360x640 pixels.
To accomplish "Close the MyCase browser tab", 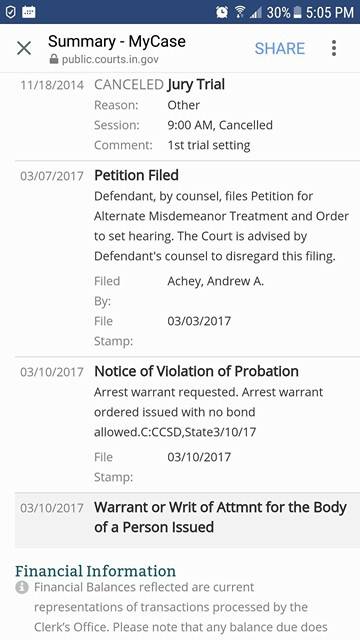I will [24, 48].
